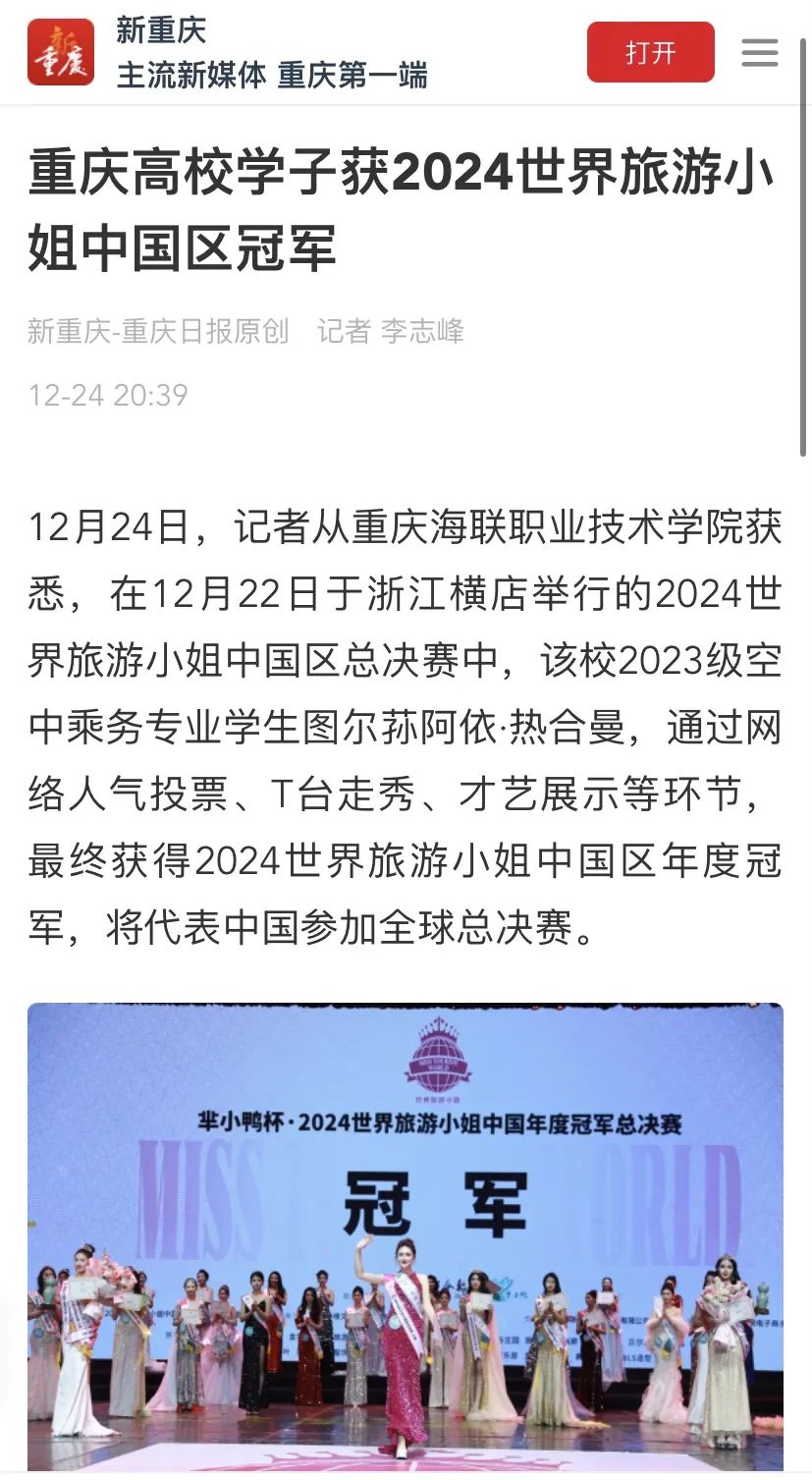Tap the red 打开 button
Viewport: 812px width, 1480px height.
(x=650, y=52)
